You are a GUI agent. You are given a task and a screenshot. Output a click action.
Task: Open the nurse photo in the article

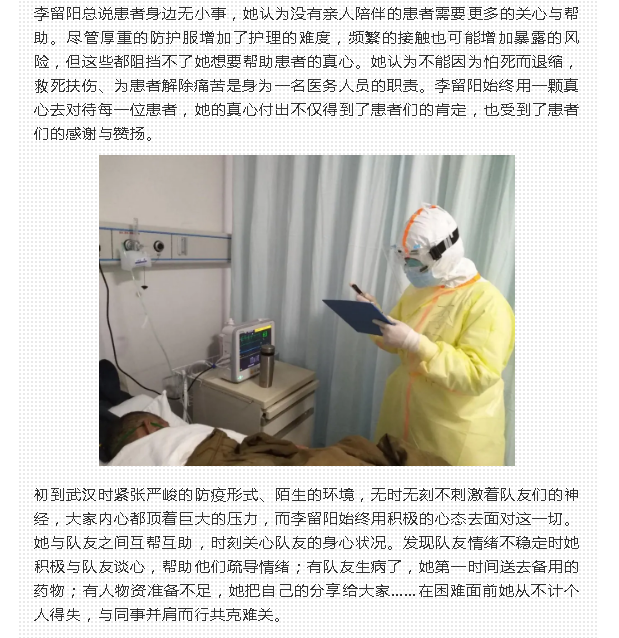coord(307,310)
